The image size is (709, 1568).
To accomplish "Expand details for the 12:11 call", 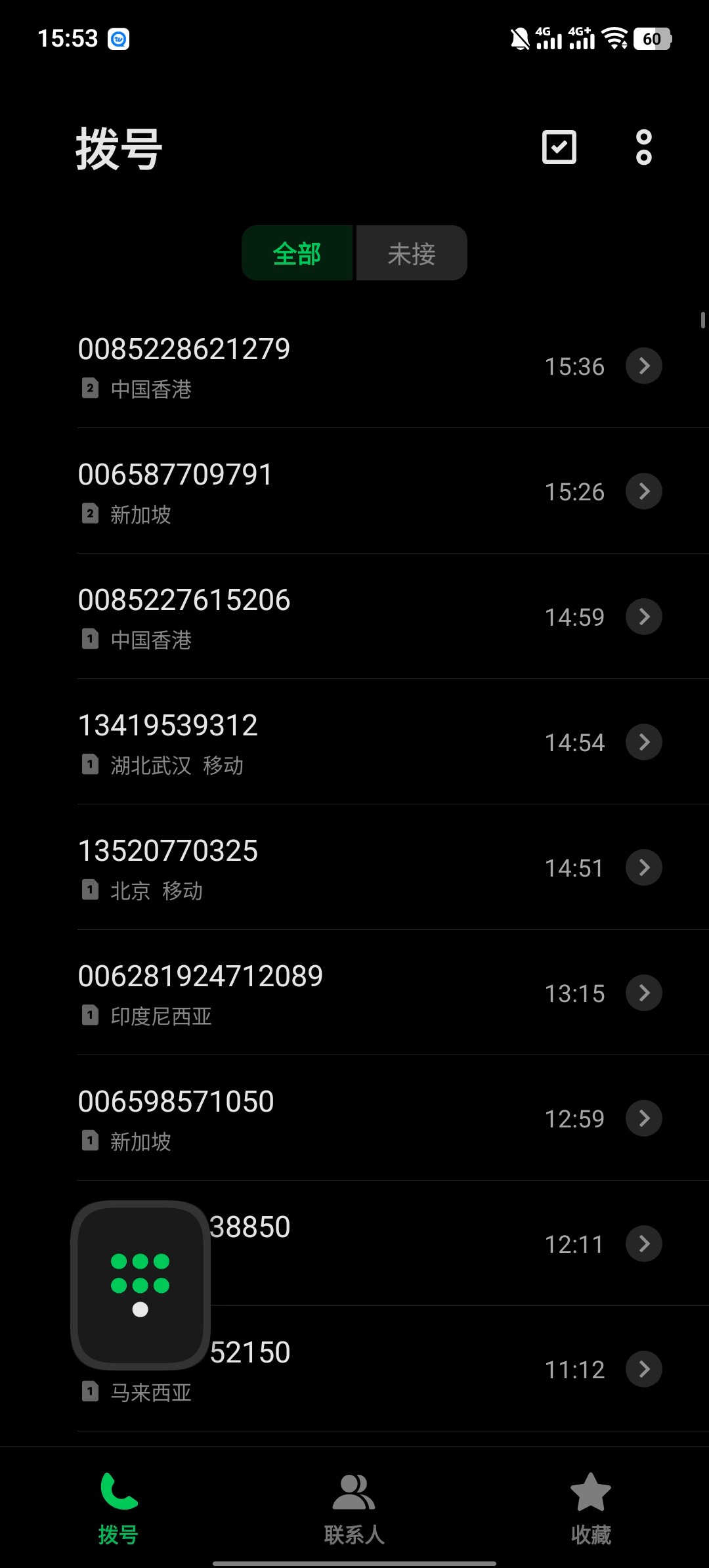I will (x=643, y=1244).
